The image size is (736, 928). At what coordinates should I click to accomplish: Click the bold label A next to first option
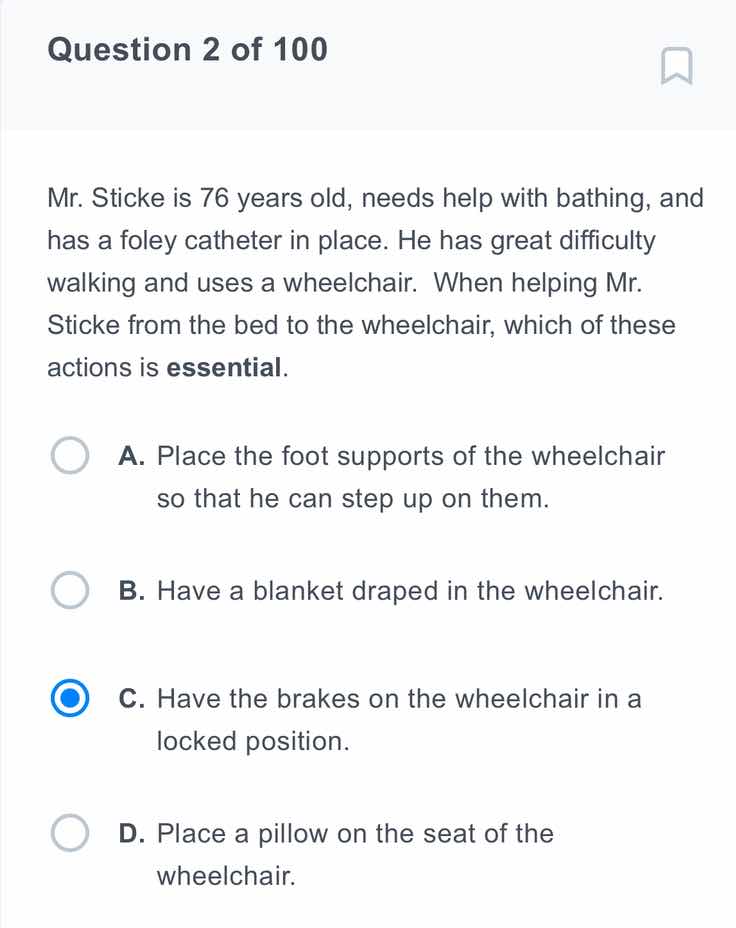coord(131,455)
